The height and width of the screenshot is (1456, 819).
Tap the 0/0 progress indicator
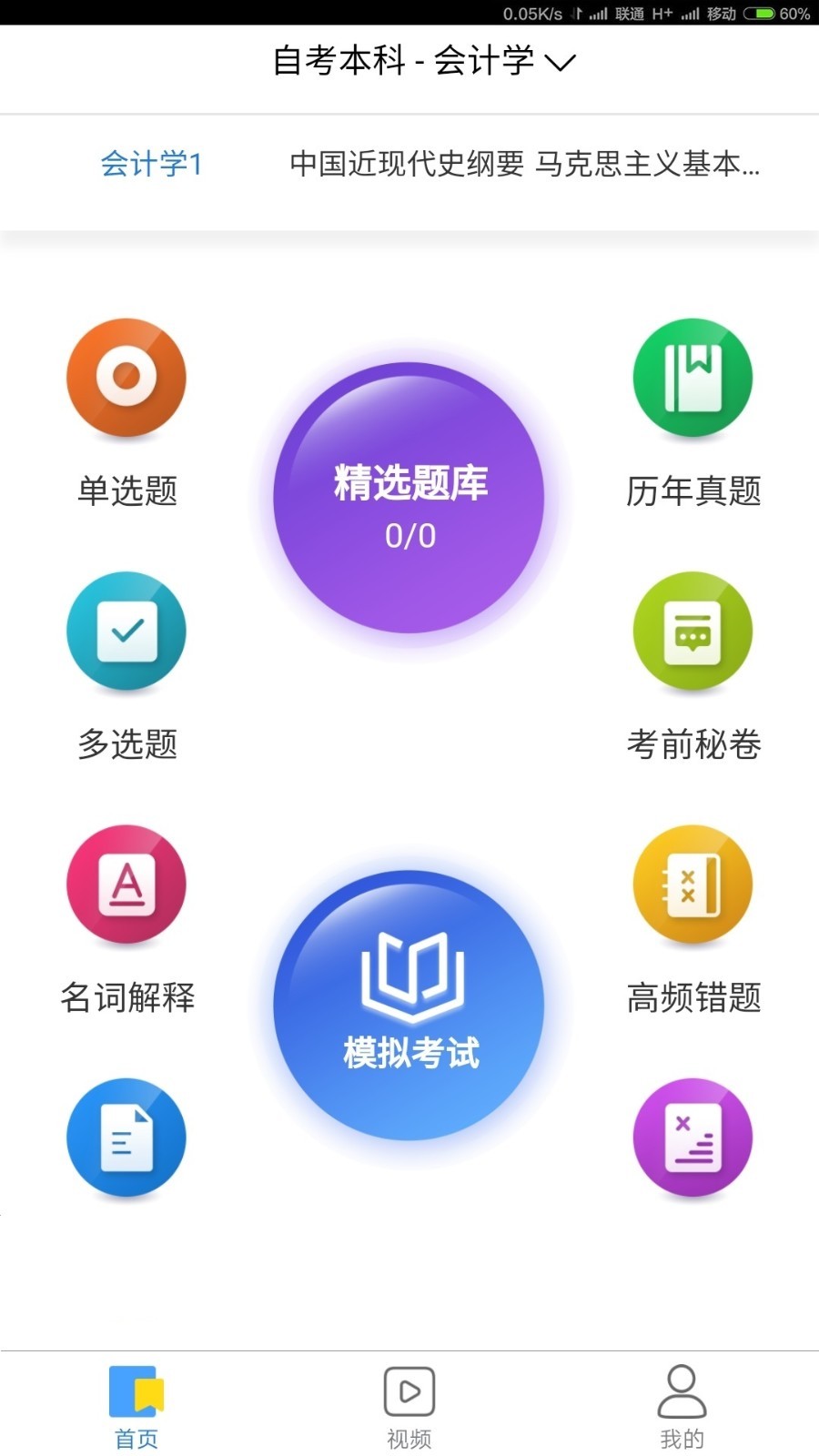tap(409, 537)
